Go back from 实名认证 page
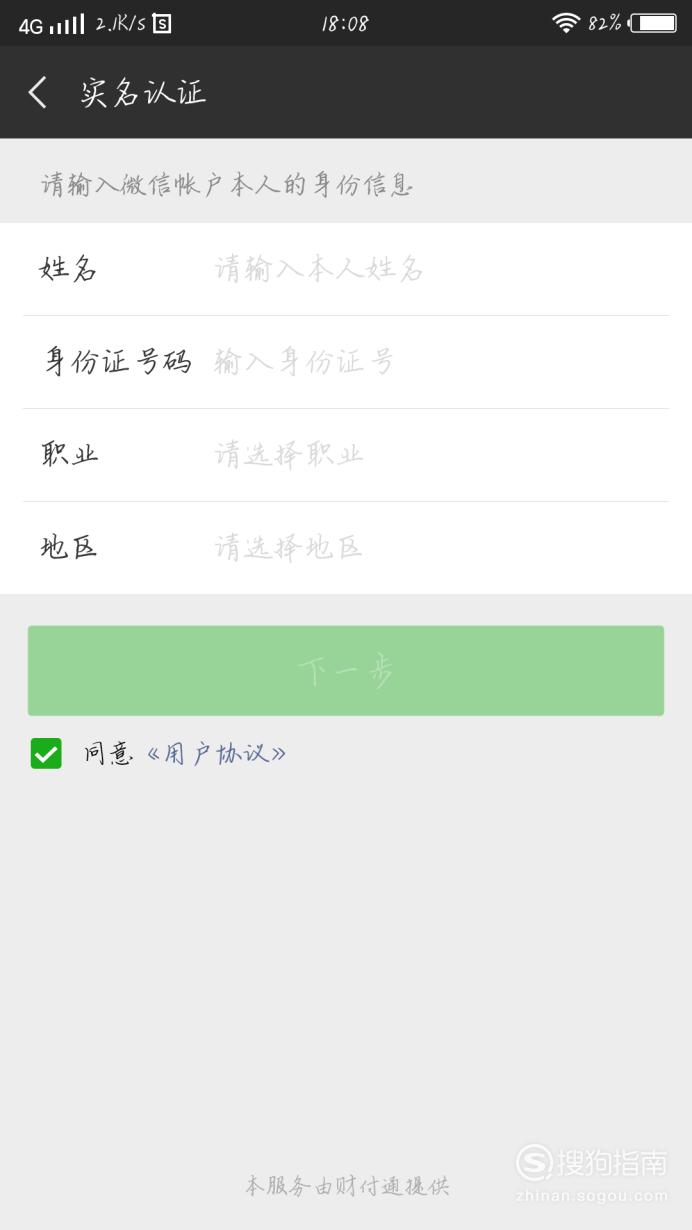Screen dimensions: 692x1230 [38, 93]
